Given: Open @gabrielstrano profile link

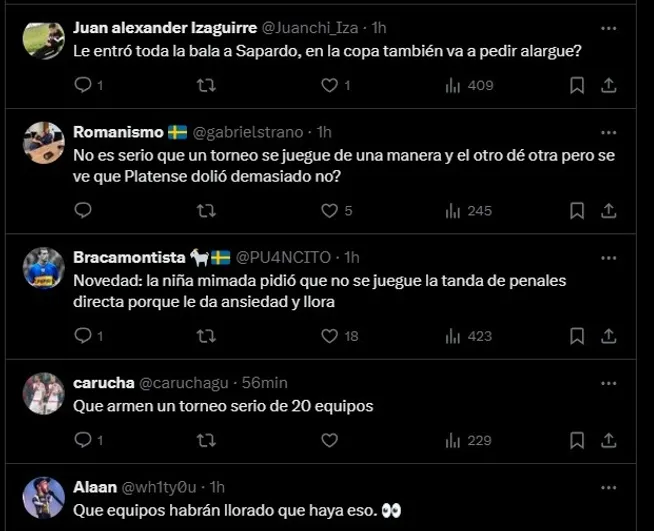Looking at the screenshot, I should click(x=252, y=132).
